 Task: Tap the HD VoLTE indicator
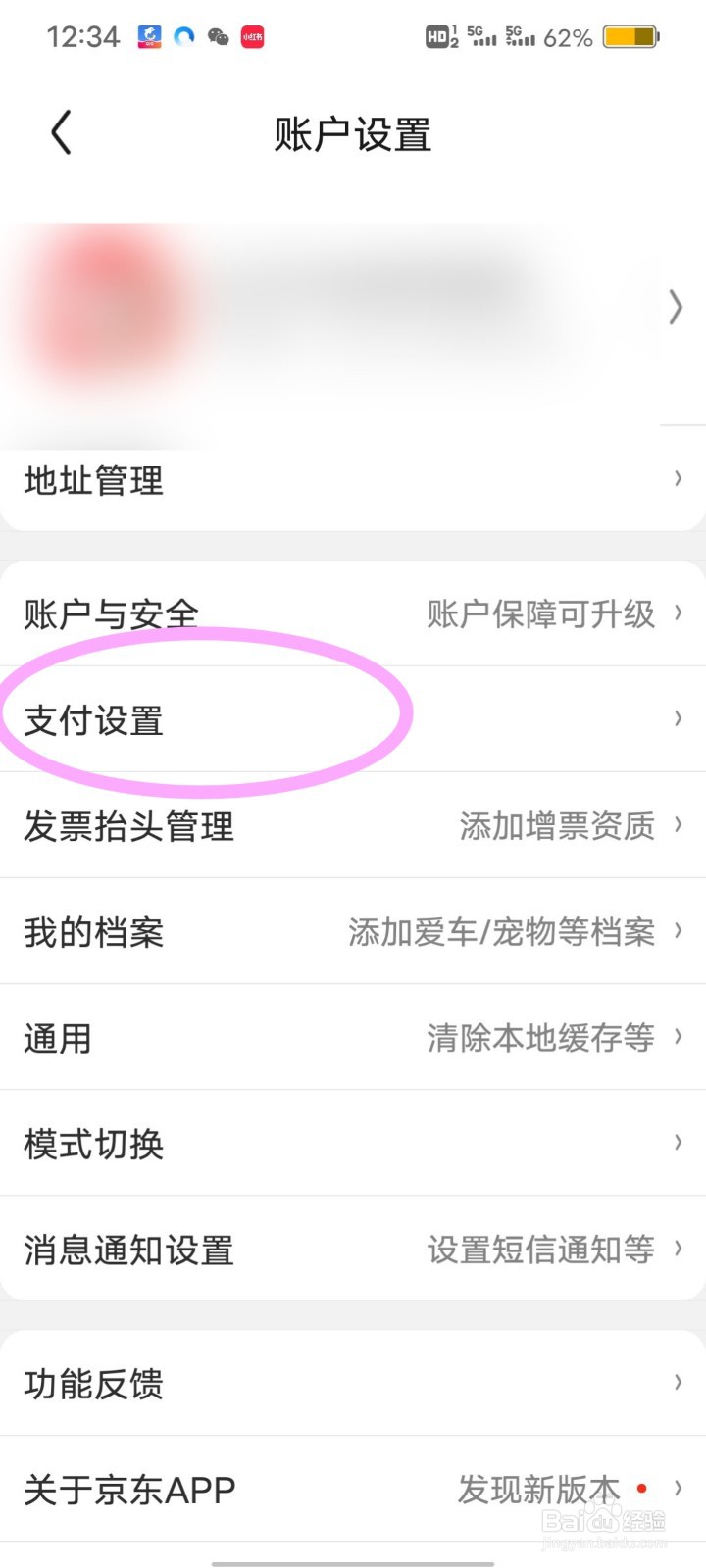point(439,36)
